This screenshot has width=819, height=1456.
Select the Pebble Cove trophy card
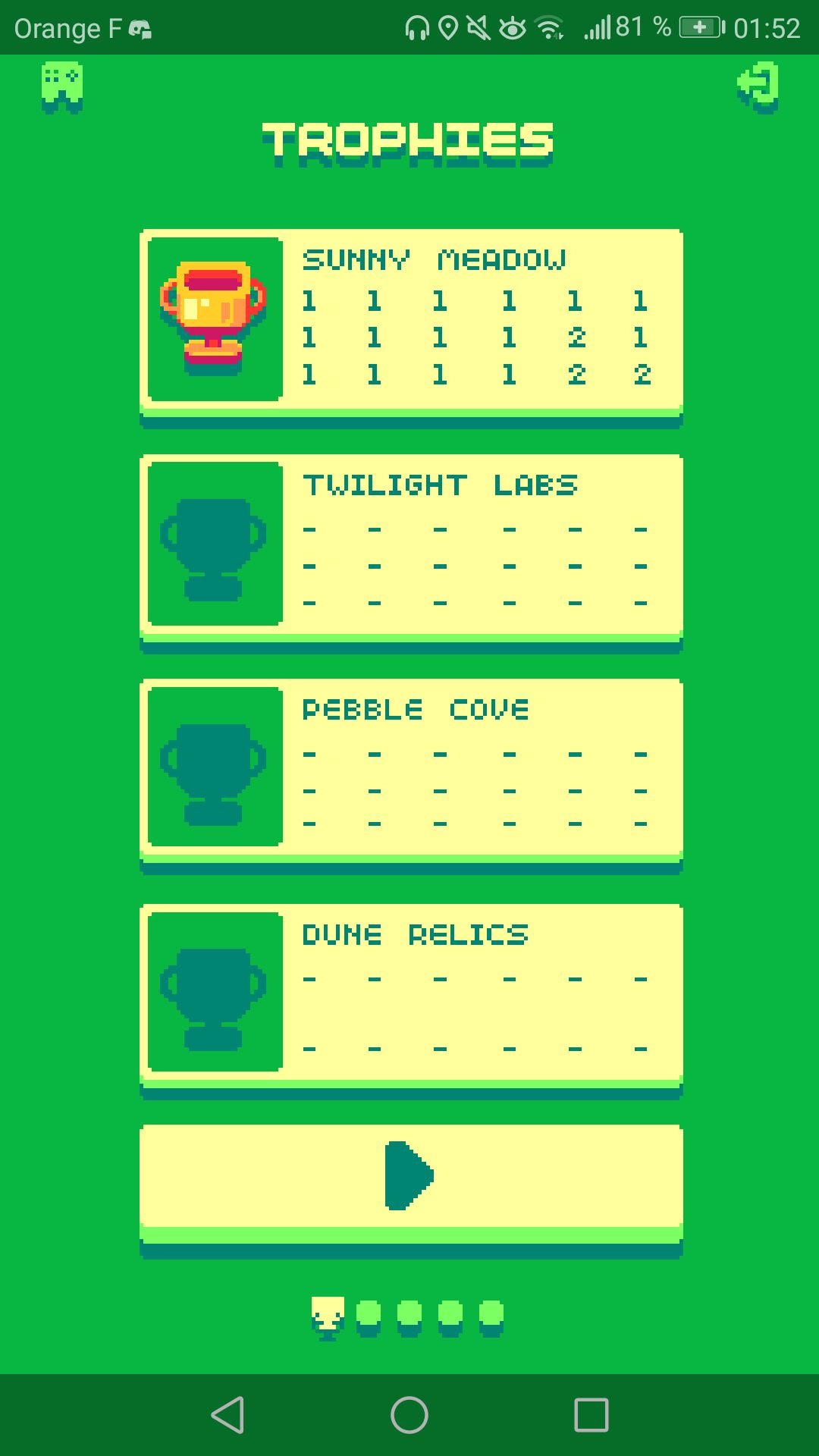(411, 769)
